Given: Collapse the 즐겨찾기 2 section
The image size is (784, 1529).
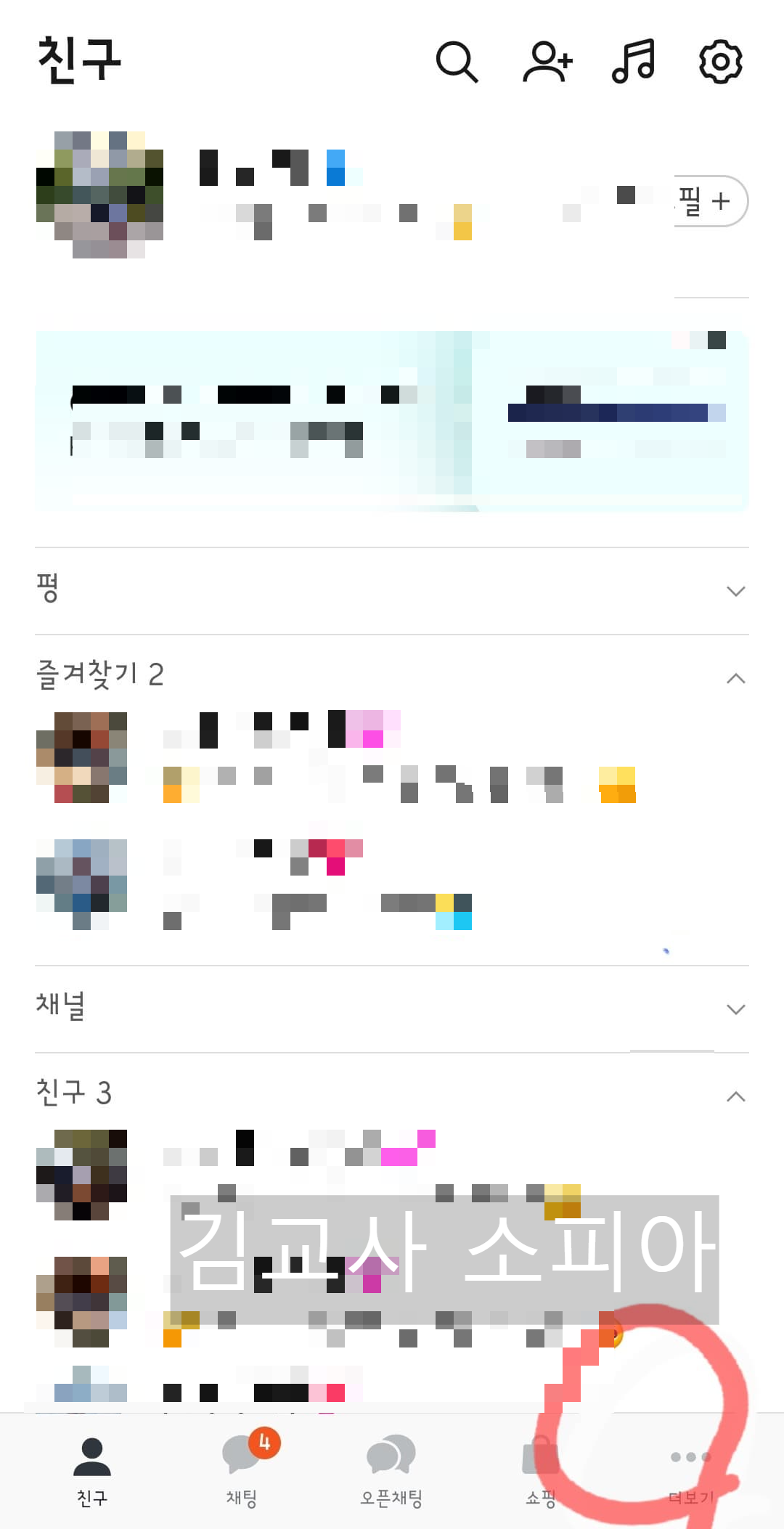Looking at the screenshot, I should (x=736, y=677).
